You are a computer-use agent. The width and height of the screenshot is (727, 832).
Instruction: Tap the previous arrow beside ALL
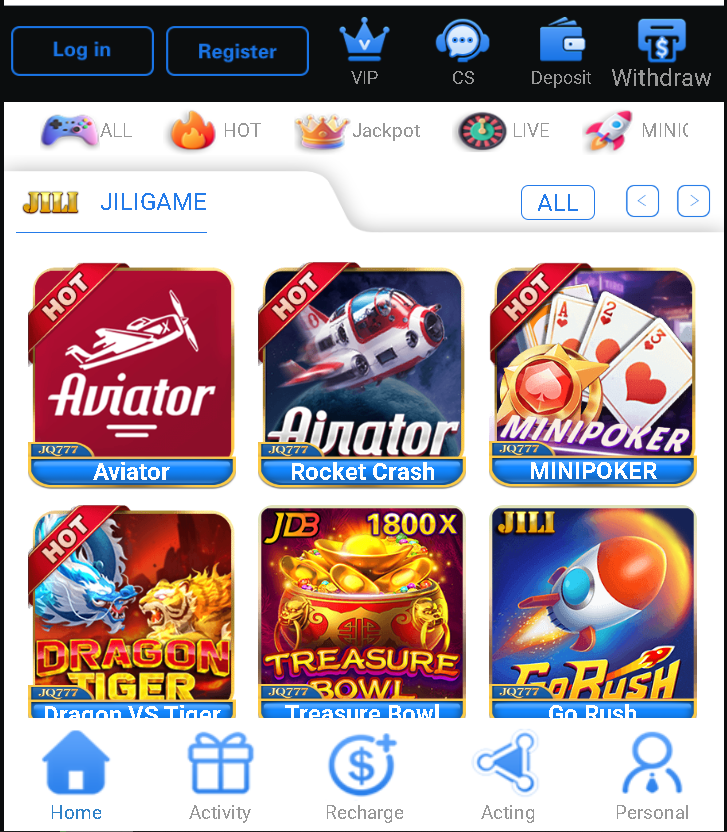(642, 201)
